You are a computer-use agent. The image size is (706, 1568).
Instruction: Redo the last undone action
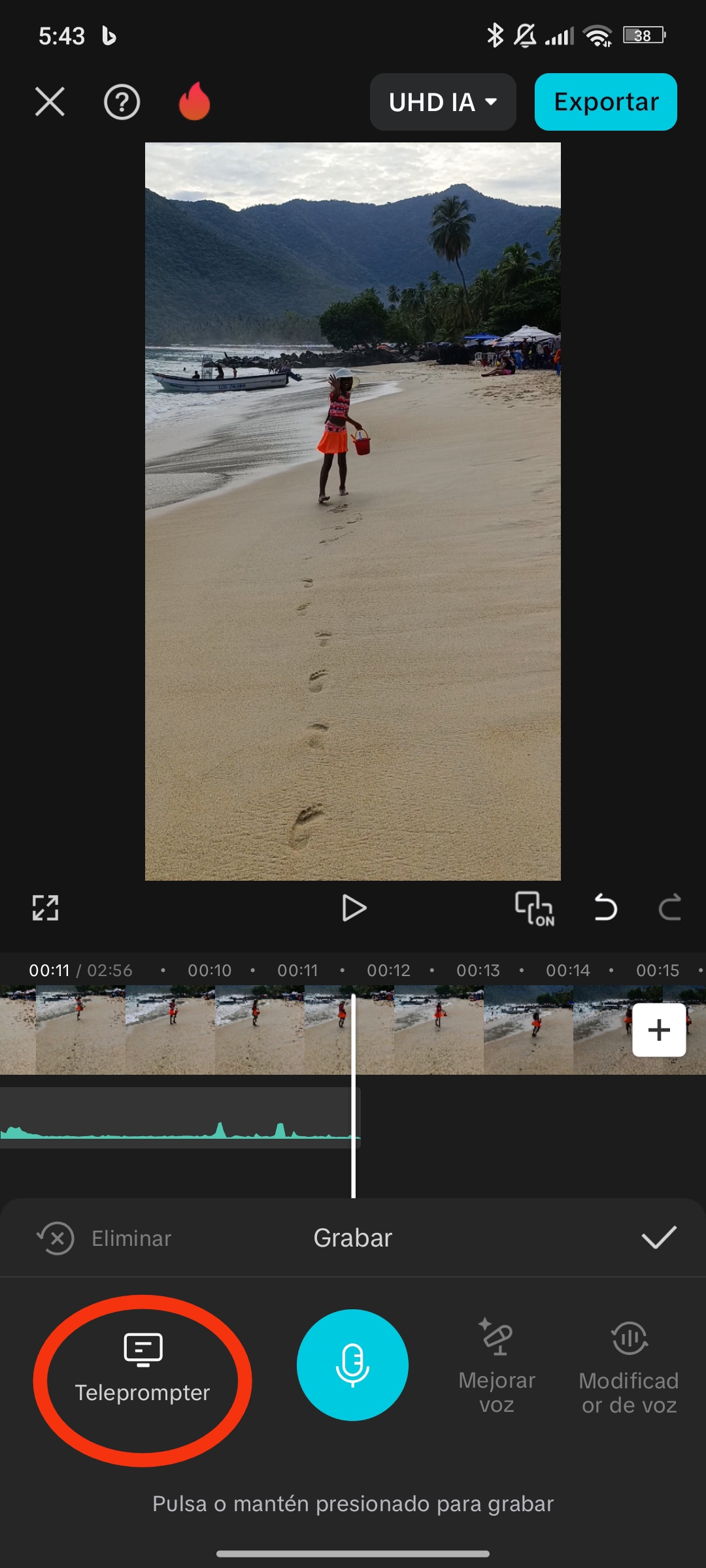[x=670, y=908]
